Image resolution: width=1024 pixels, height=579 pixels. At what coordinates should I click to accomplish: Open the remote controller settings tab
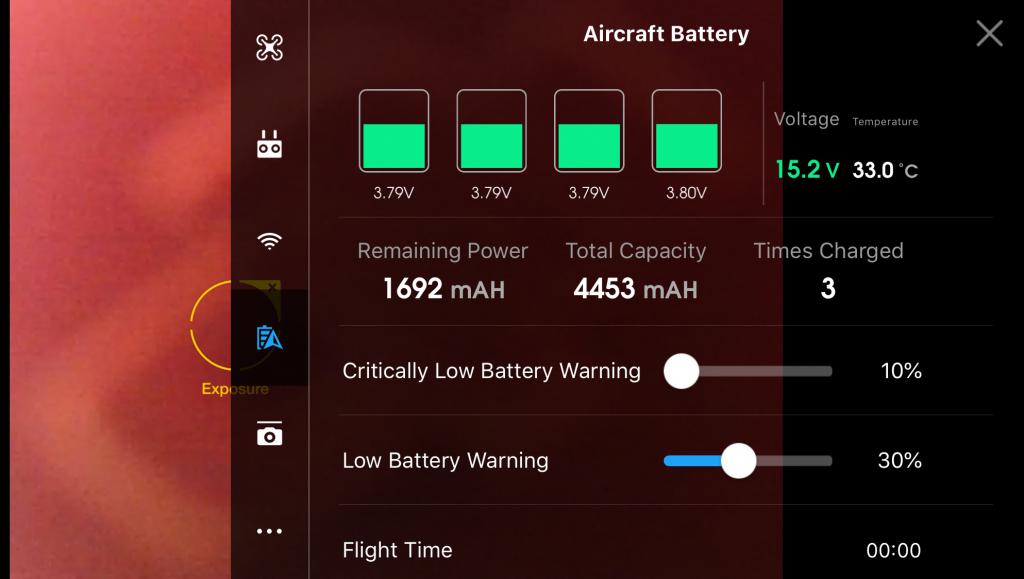coord(269,145)
